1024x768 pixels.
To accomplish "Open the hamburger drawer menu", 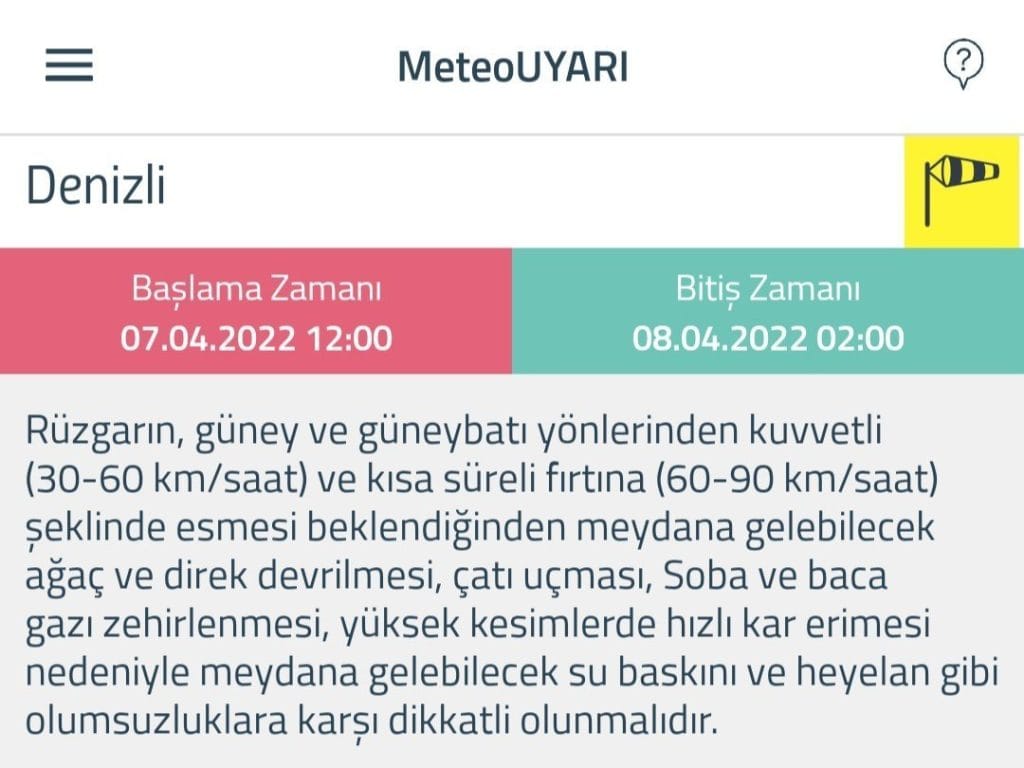I will (69, 66).
